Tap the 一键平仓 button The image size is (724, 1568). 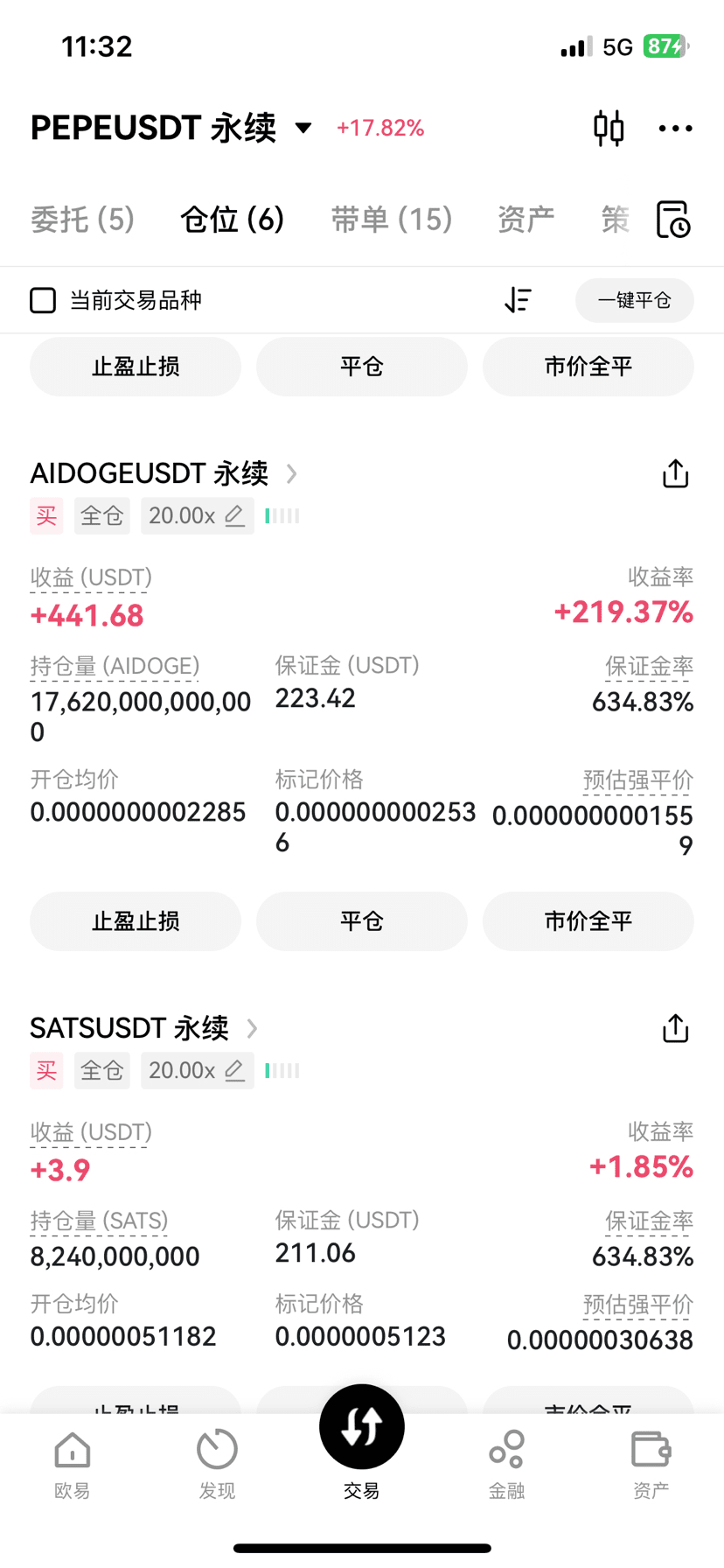pos(634,300)
